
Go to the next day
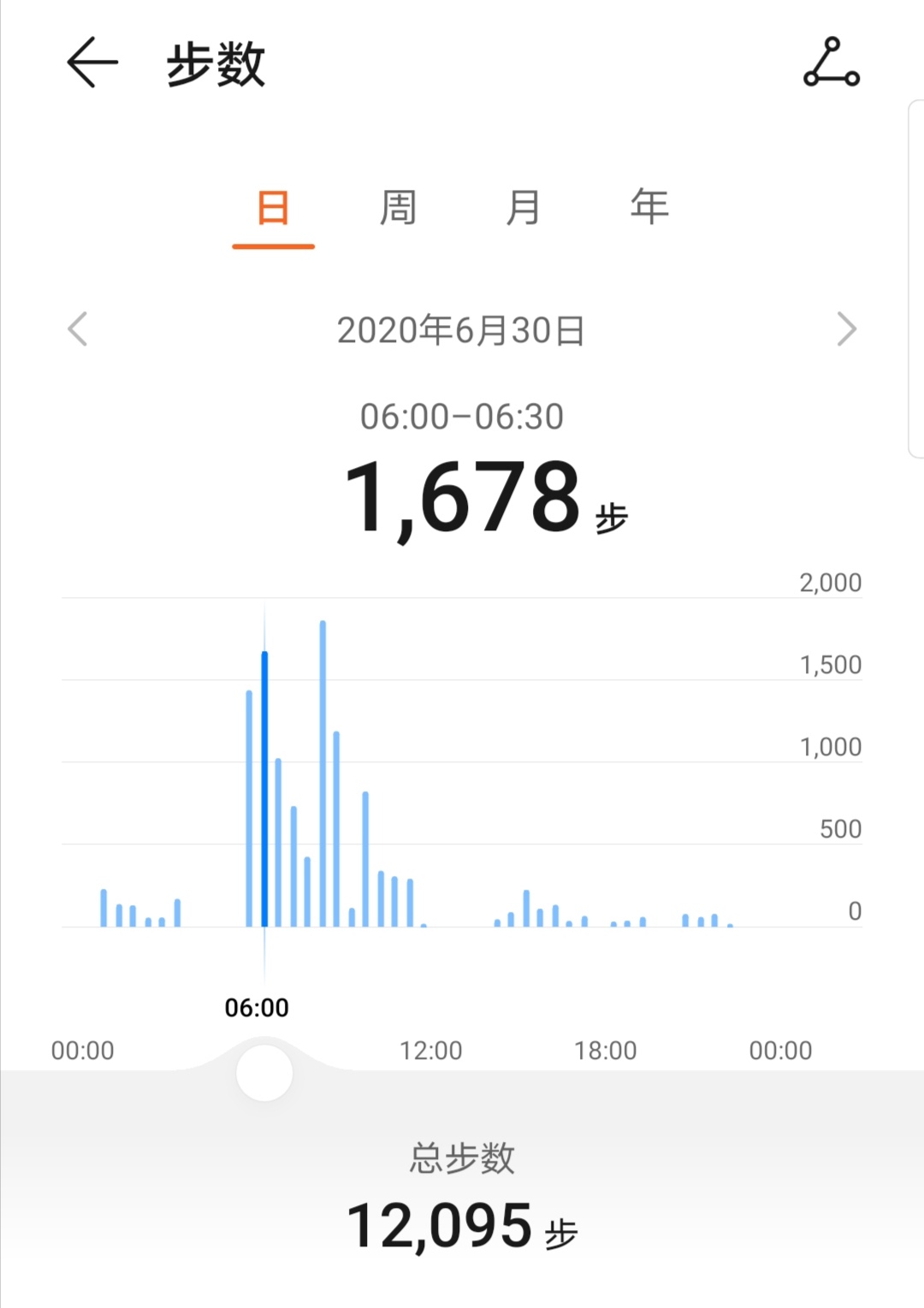click(846, 329)
